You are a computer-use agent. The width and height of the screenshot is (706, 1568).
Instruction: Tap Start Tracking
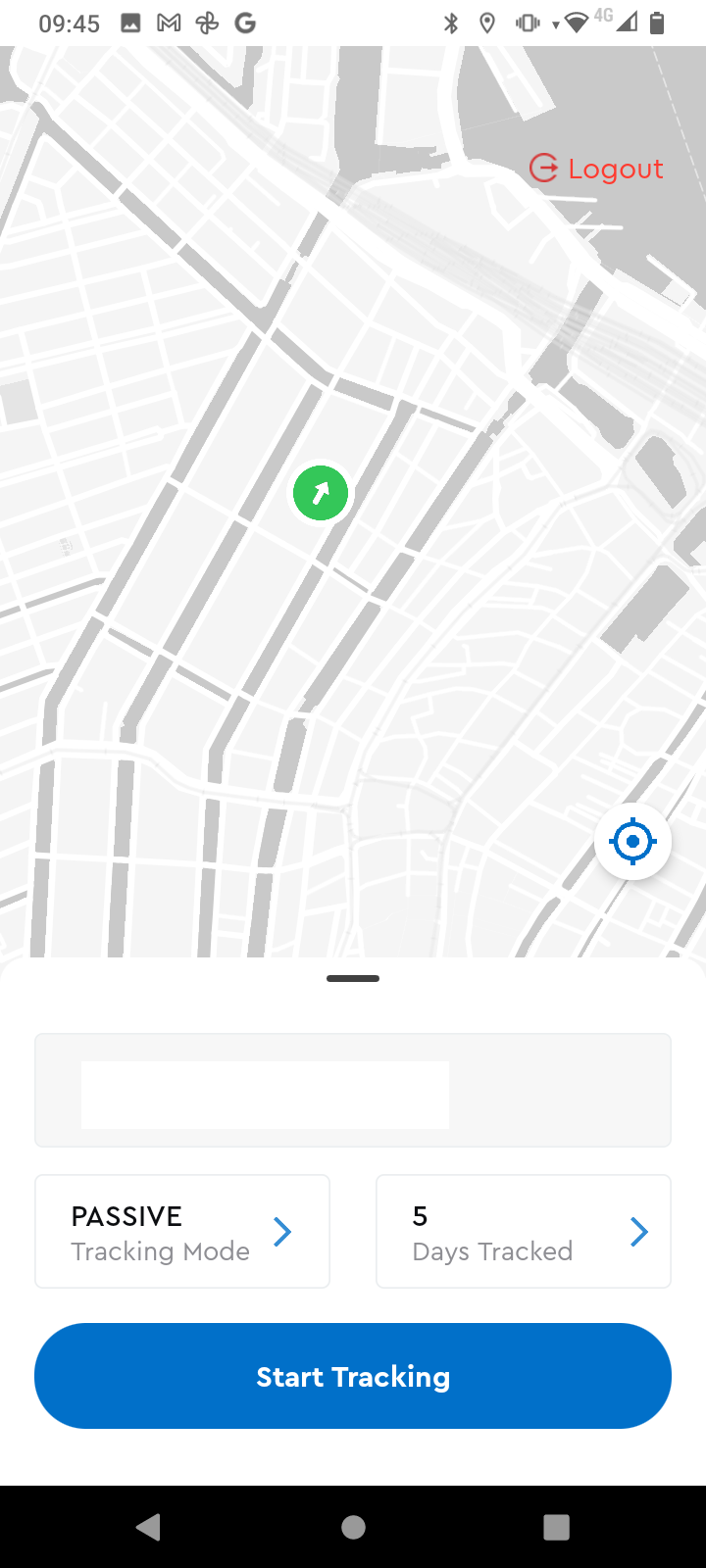pos(353,1376)
